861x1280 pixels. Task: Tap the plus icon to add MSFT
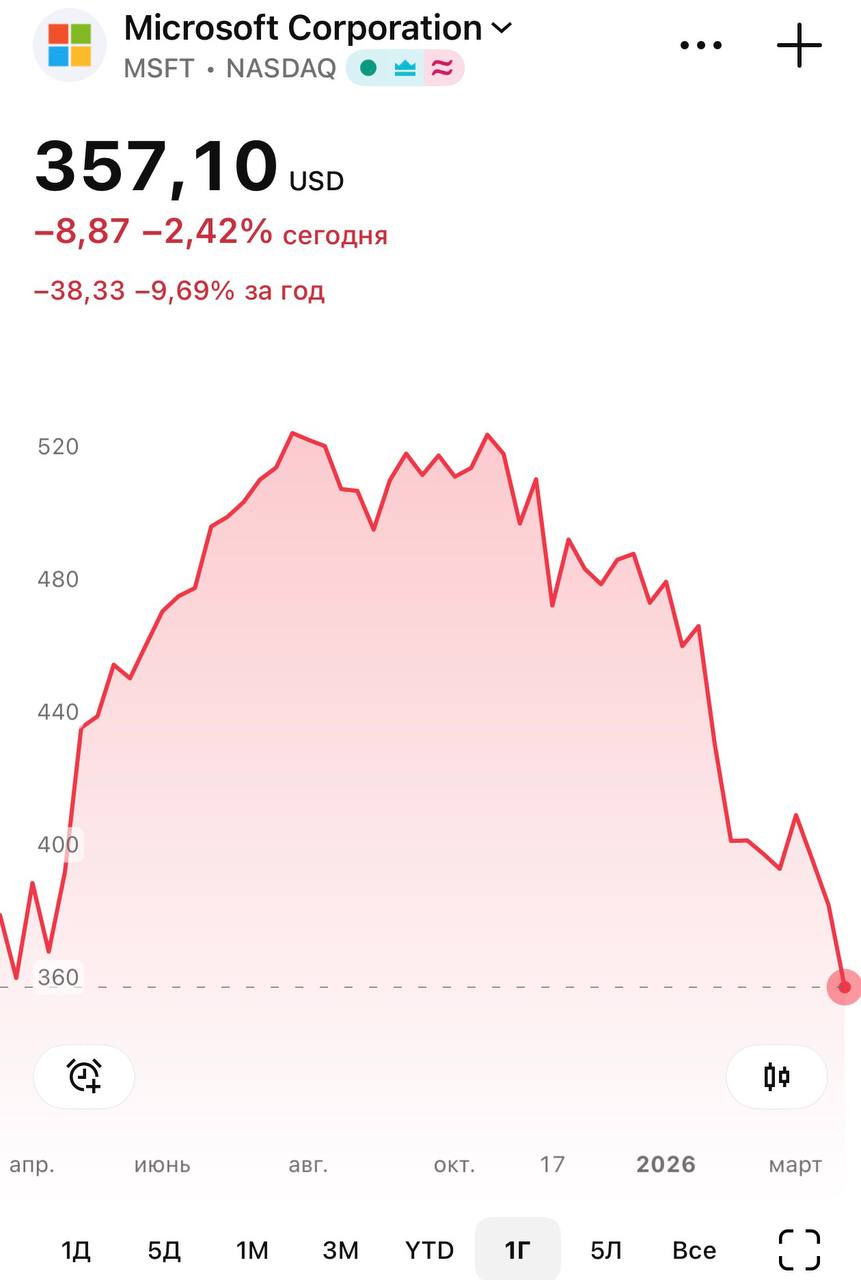[799, 45]
